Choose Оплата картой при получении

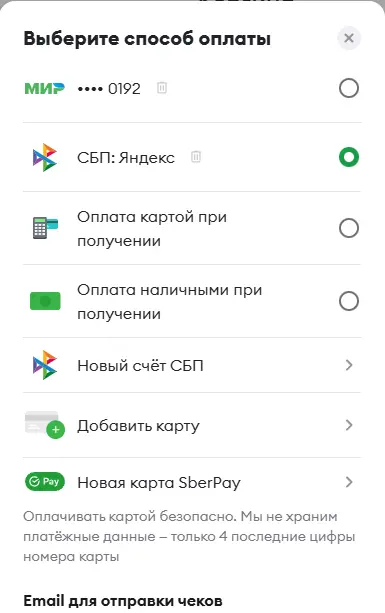192,228
